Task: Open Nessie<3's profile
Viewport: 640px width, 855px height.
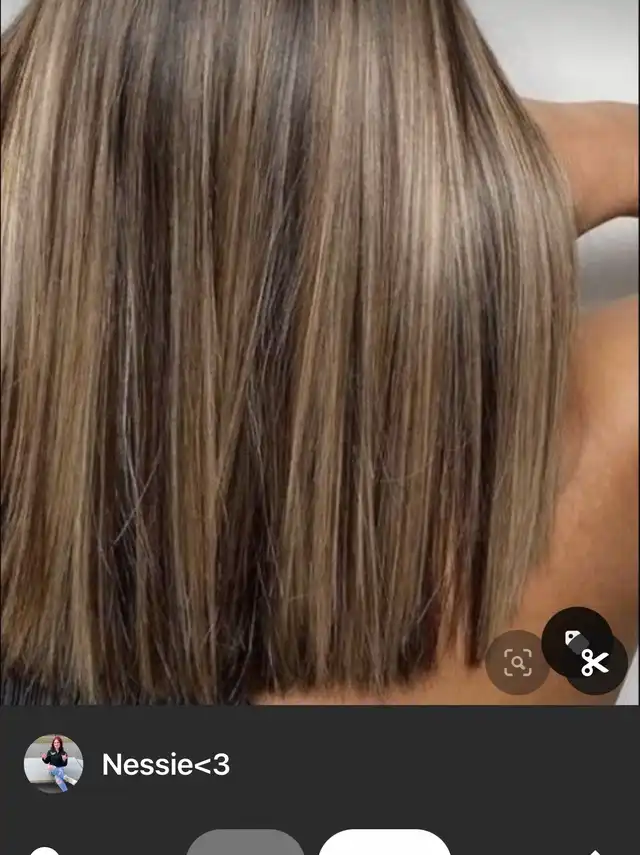Action: tap(166, 765)
